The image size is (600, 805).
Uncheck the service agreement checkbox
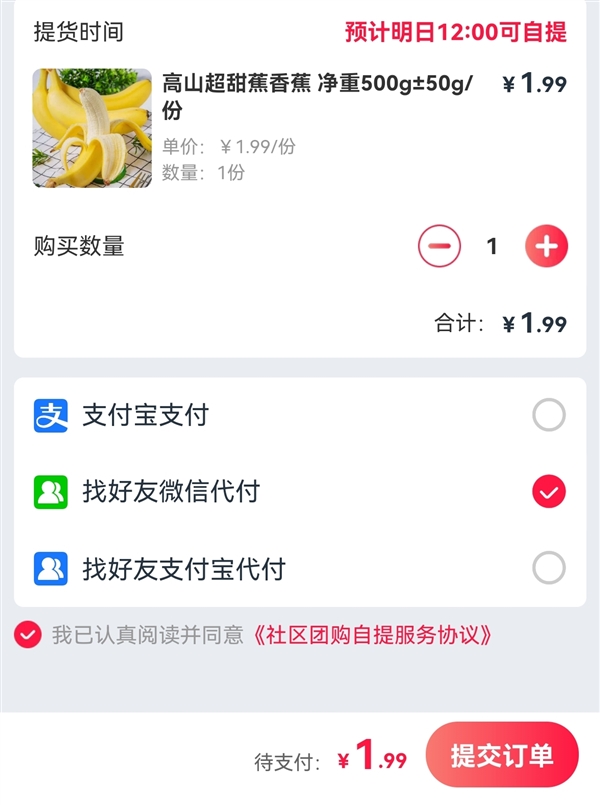pos(28,635)
